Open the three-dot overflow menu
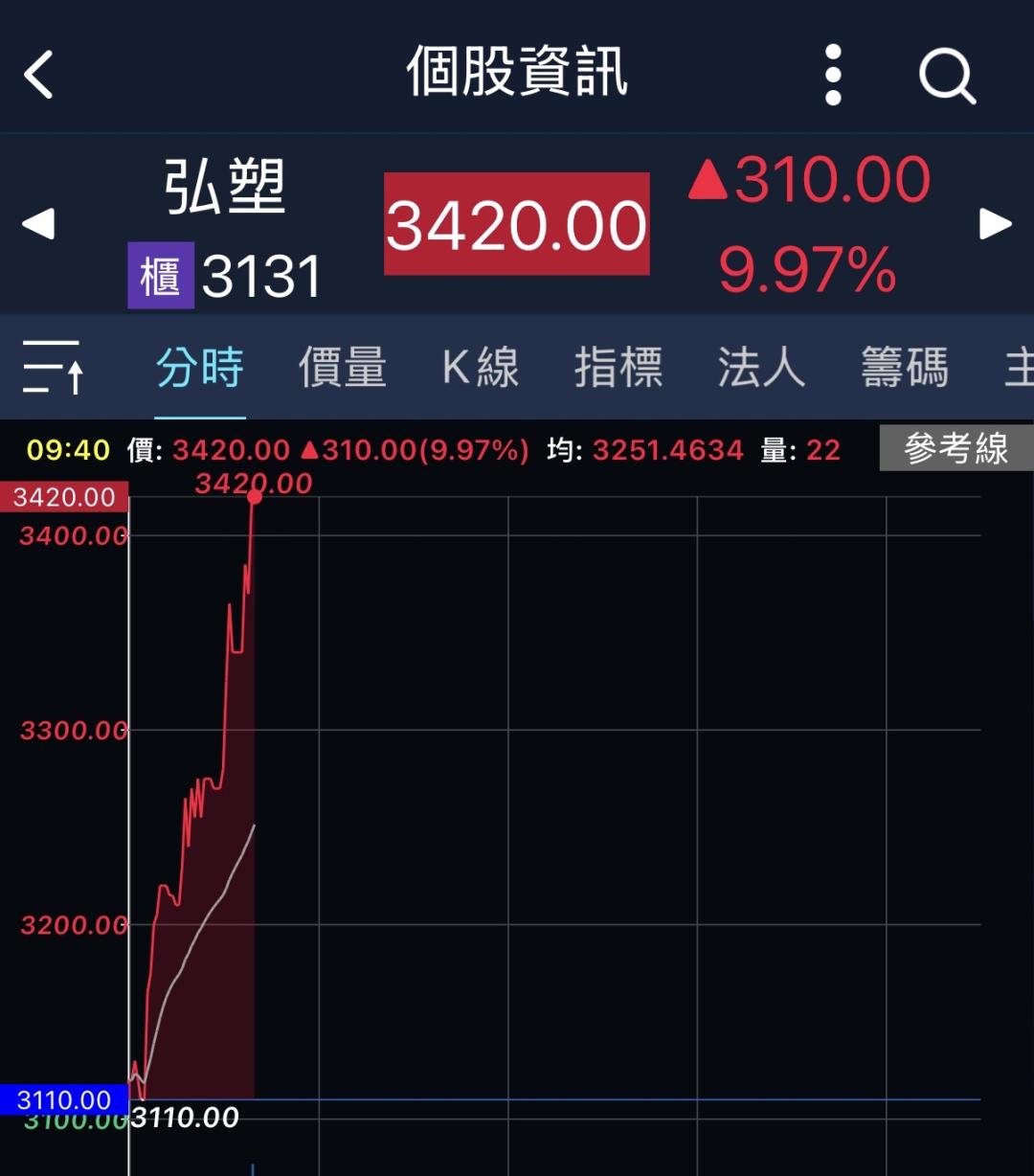The image size is (1034, 1176). 833,75
